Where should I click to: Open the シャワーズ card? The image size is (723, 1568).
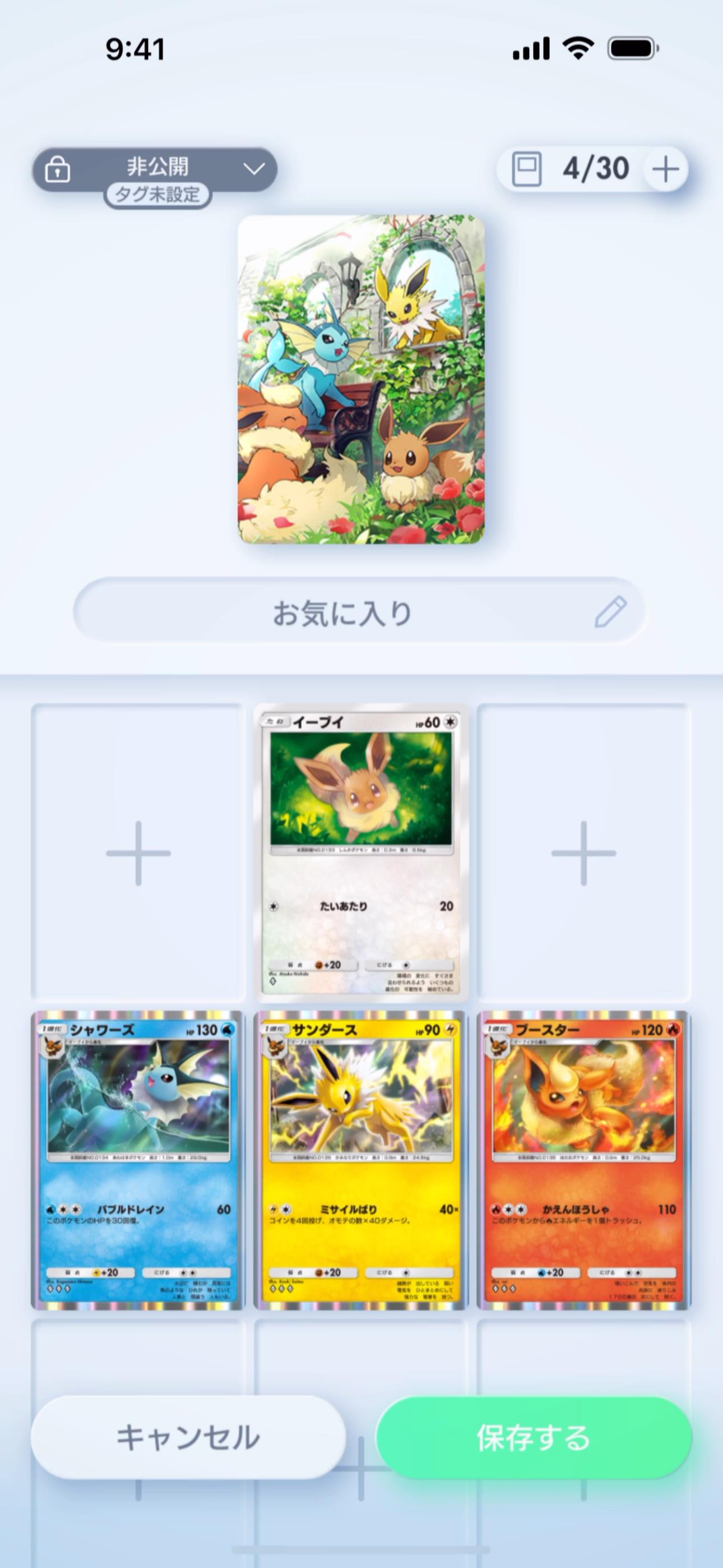click(138, 1160)
